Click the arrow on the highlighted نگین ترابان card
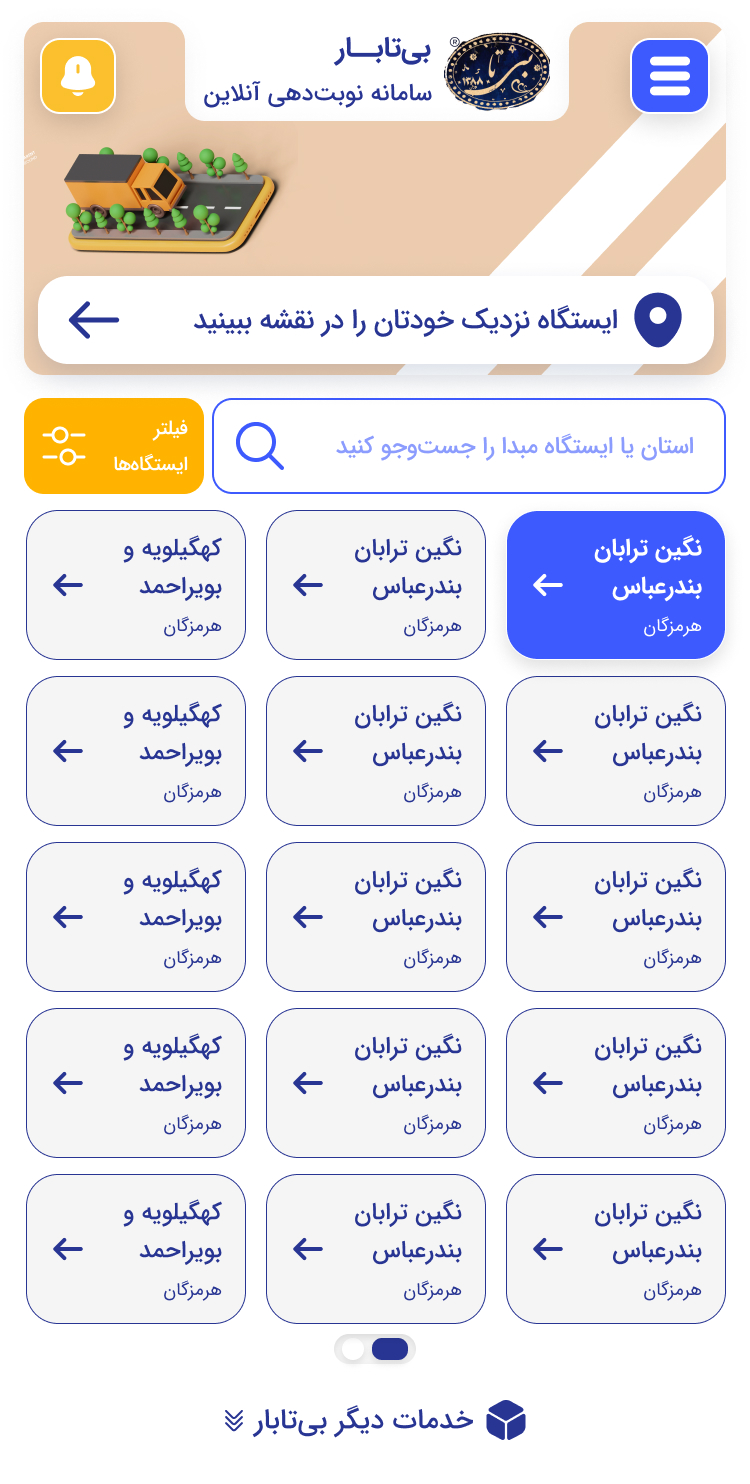Viewport: 750px width, 1484px height. (x=548, y=585)
